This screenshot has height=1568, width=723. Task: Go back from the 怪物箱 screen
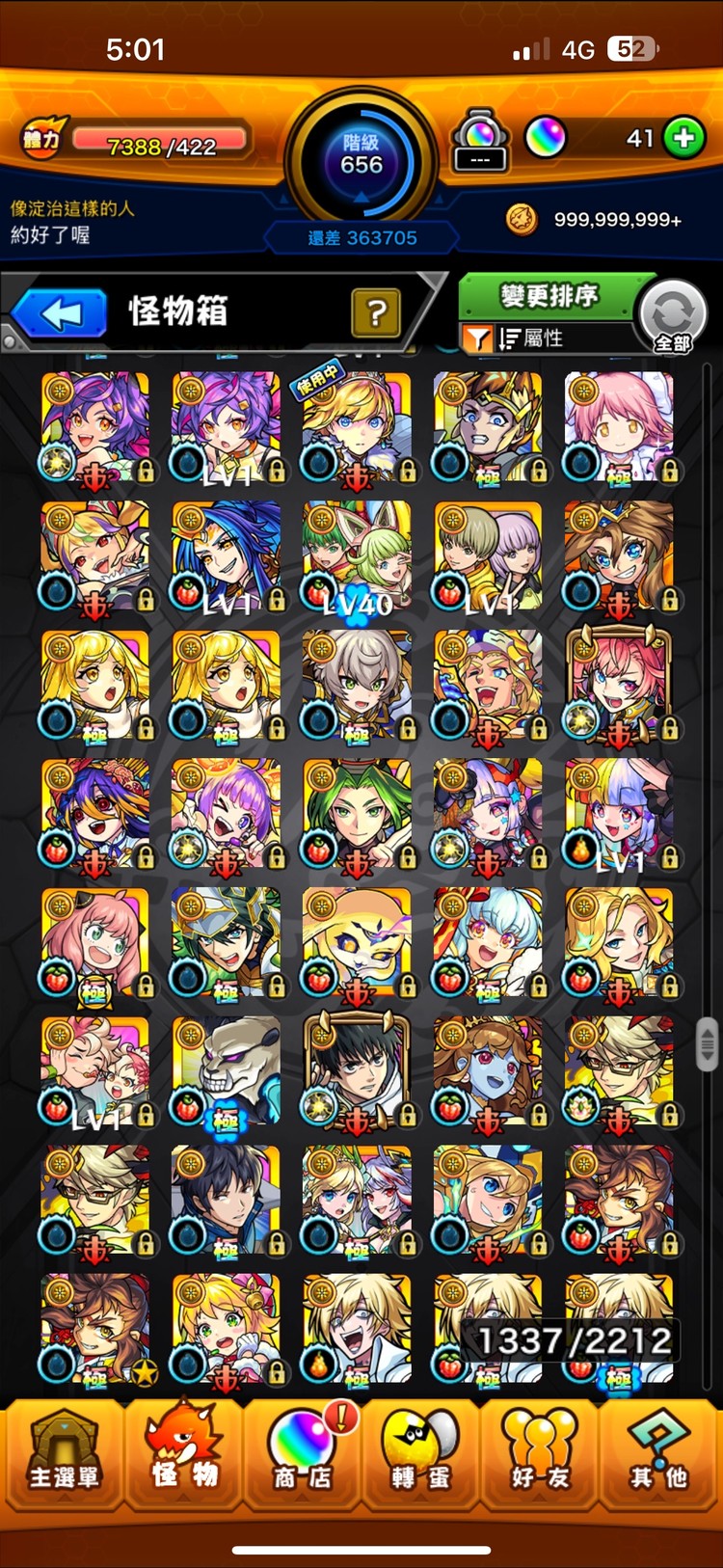[60, 313]
